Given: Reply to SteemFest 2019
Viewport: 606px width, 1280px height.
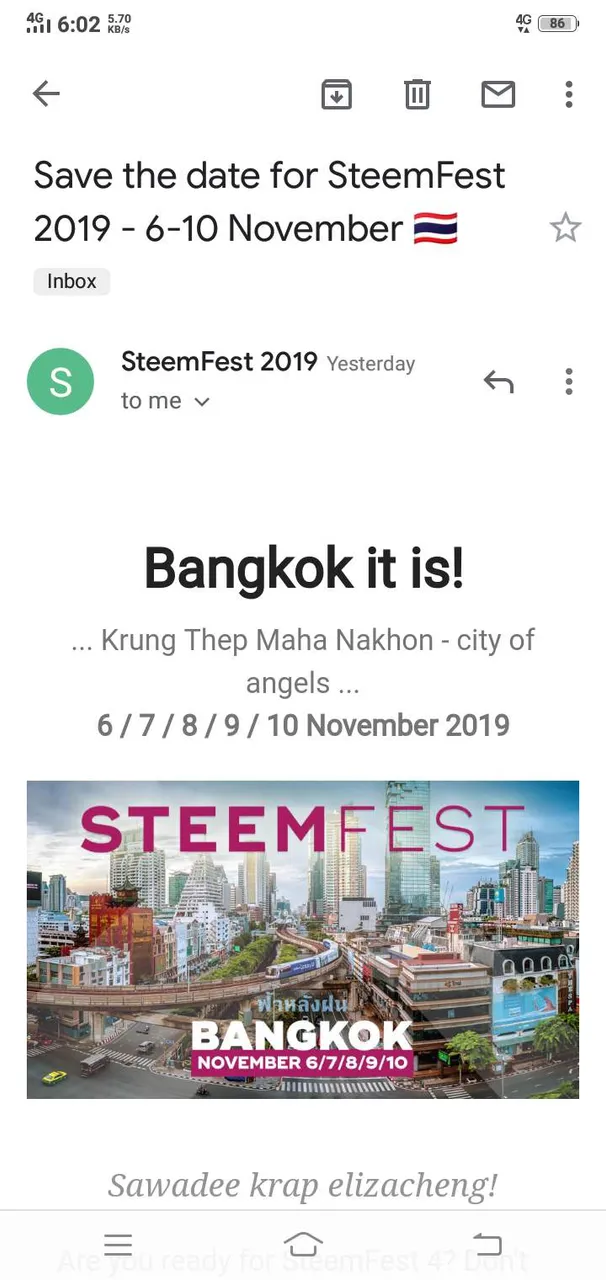Looking at the screenshot, I should [x=498, y=381].
